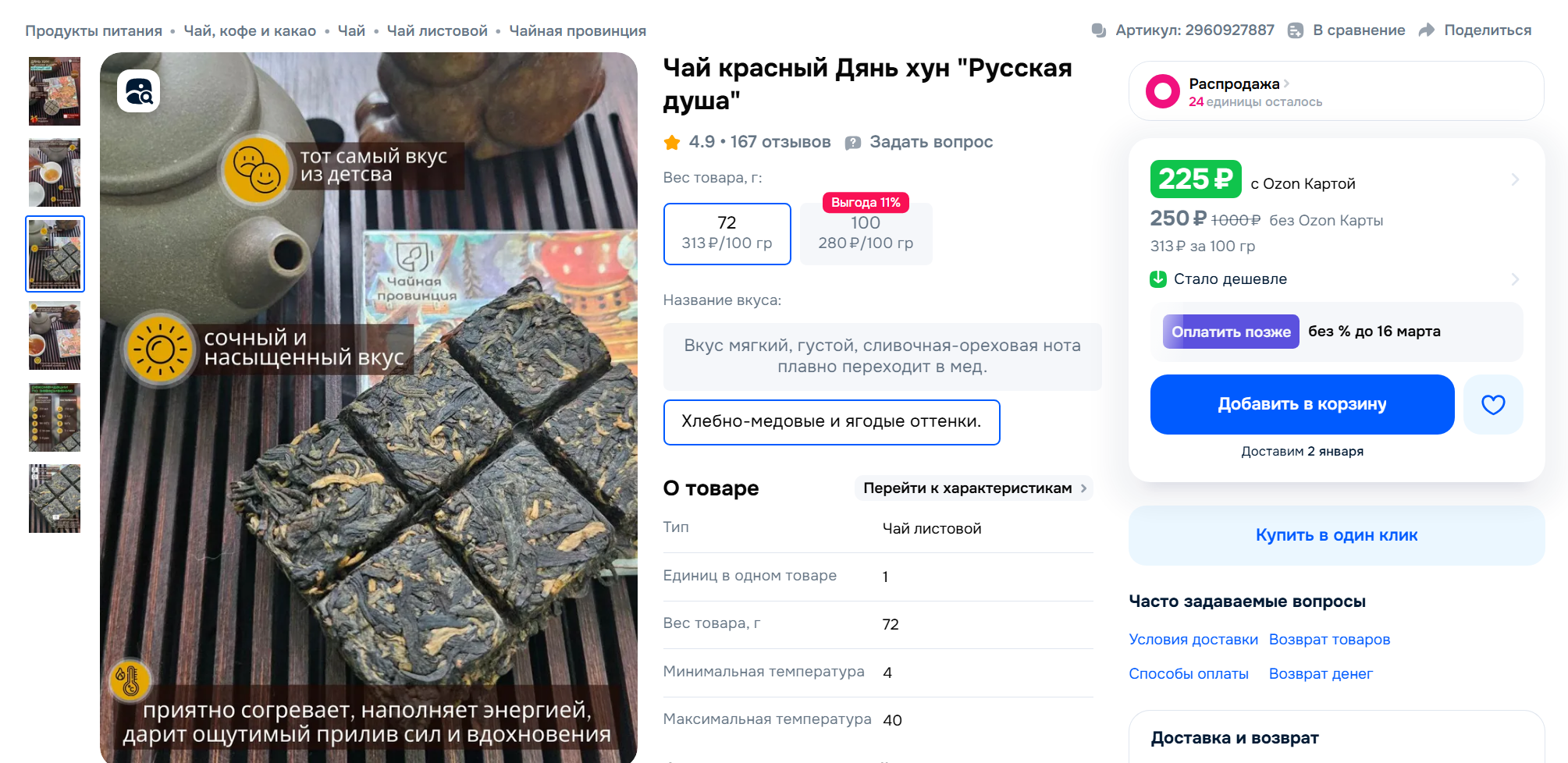Add the tea to the cart
This screenshot has width=1568, height=763.
coord(1302,404)
